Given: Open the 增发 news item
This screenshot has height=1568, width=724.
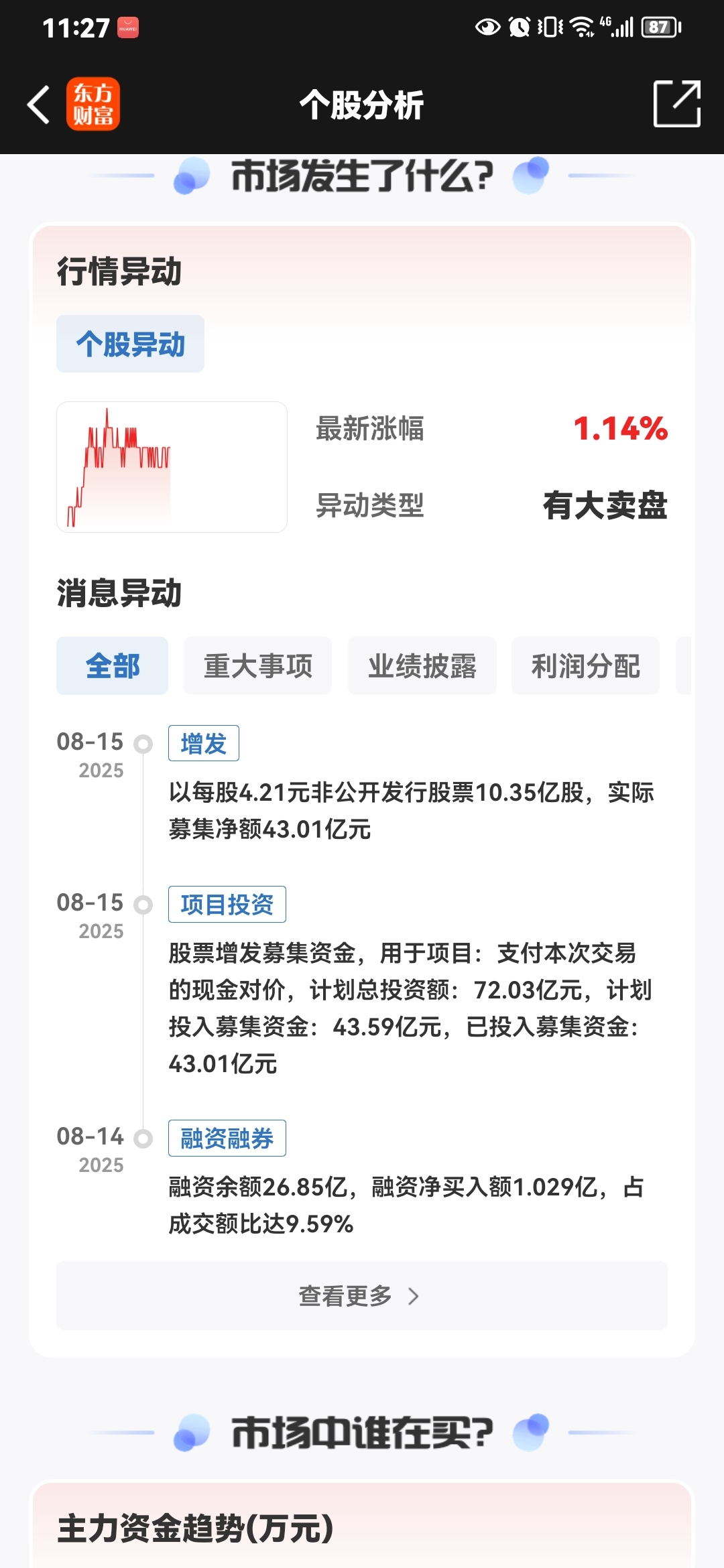Looking at the screenshot, I should (x=410, y=785).
